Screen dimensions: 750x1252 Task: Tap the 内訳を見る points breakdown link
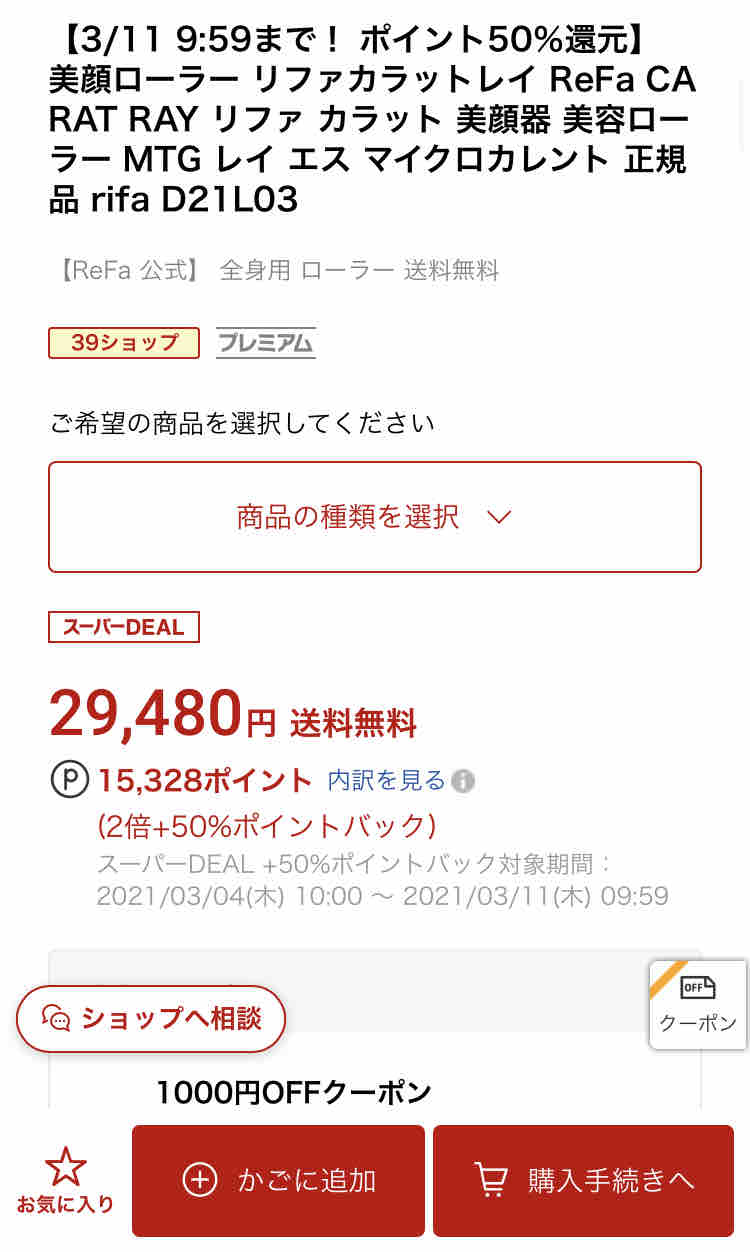click(x=386, y=780)
